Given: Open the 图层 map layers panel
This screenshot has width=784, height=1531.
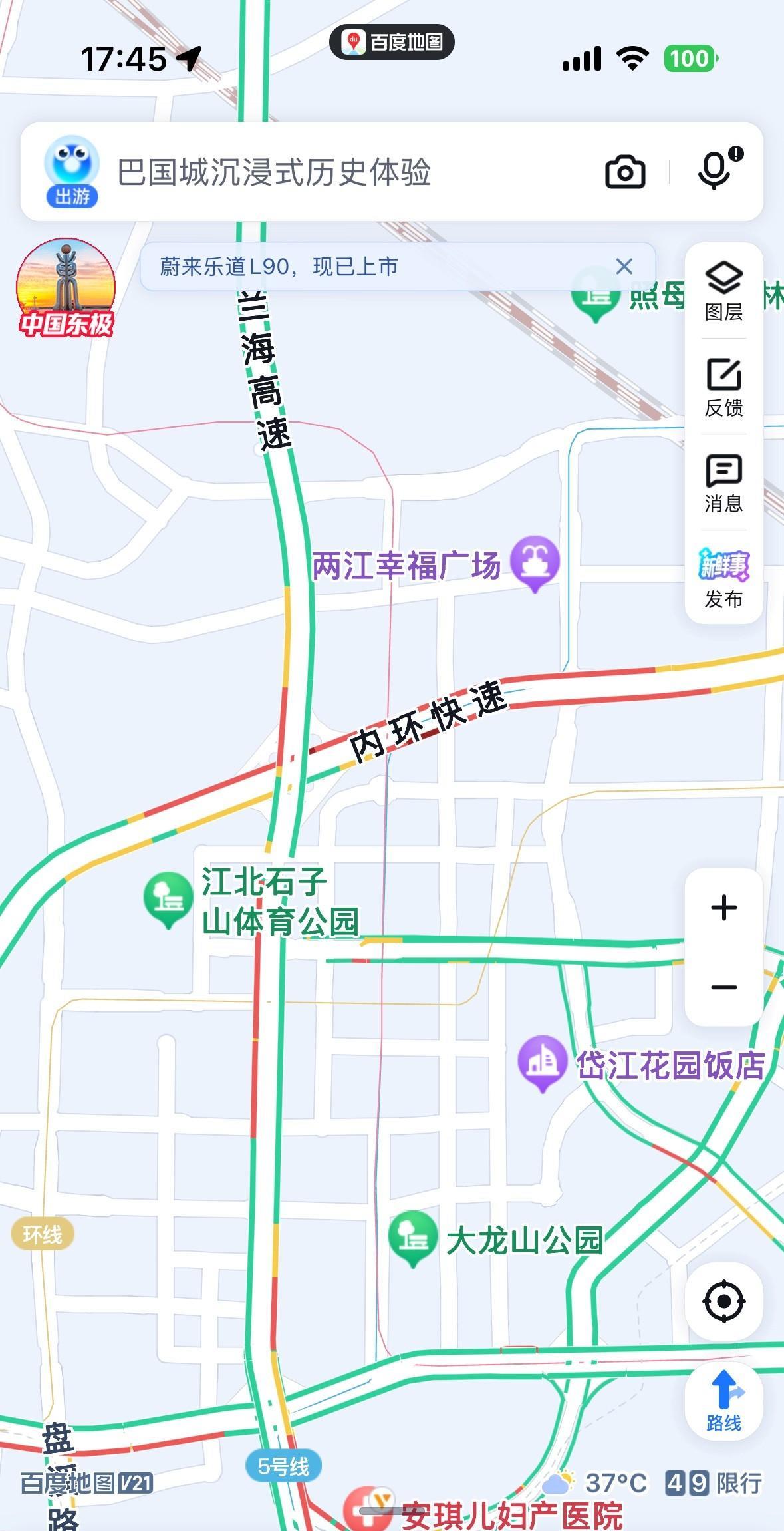Looking at the screenshot, I should coord(723,291).
